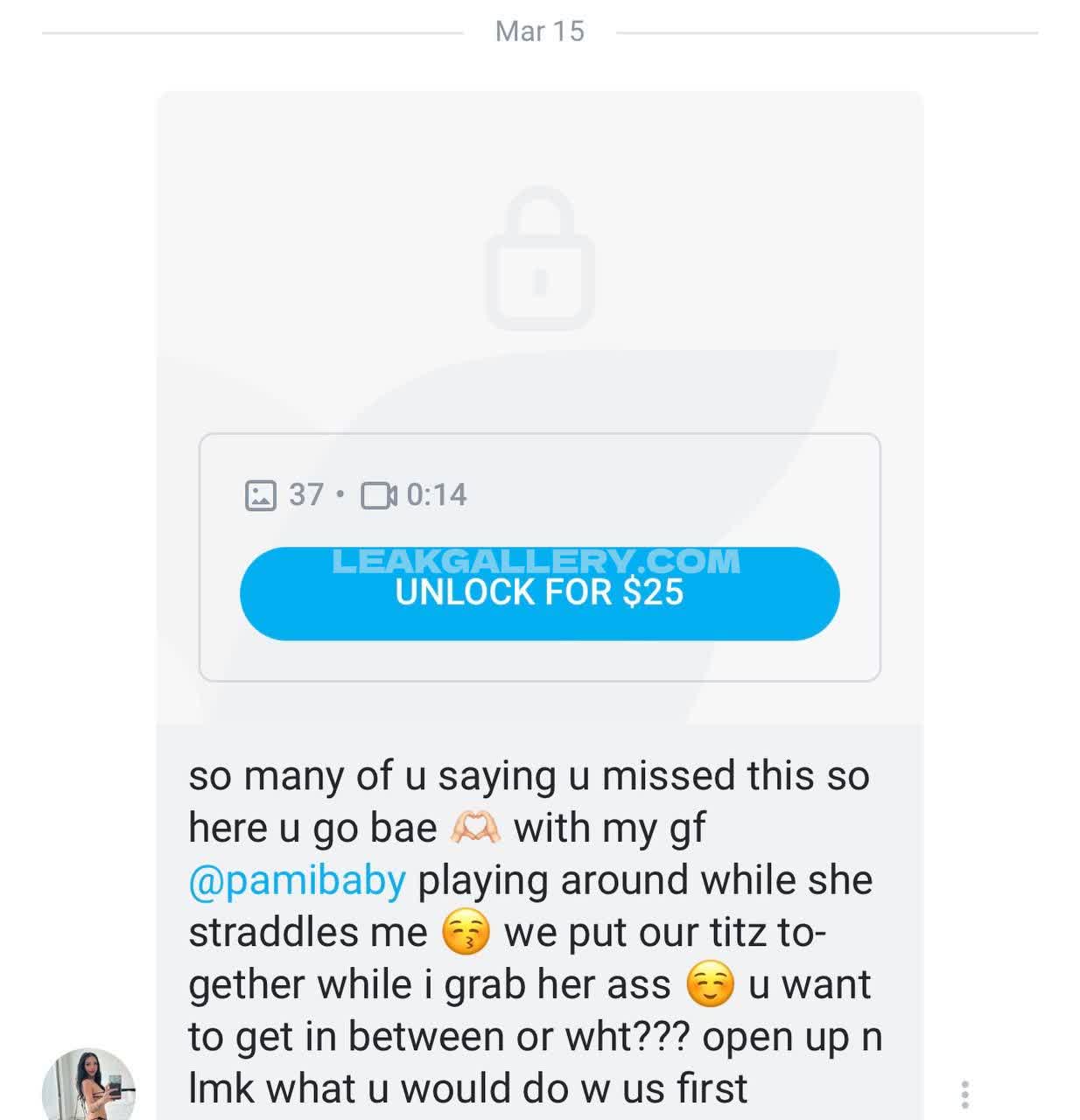Open the sender's profile picture
The image size is (1080, 1120).
coord(88,1088)
